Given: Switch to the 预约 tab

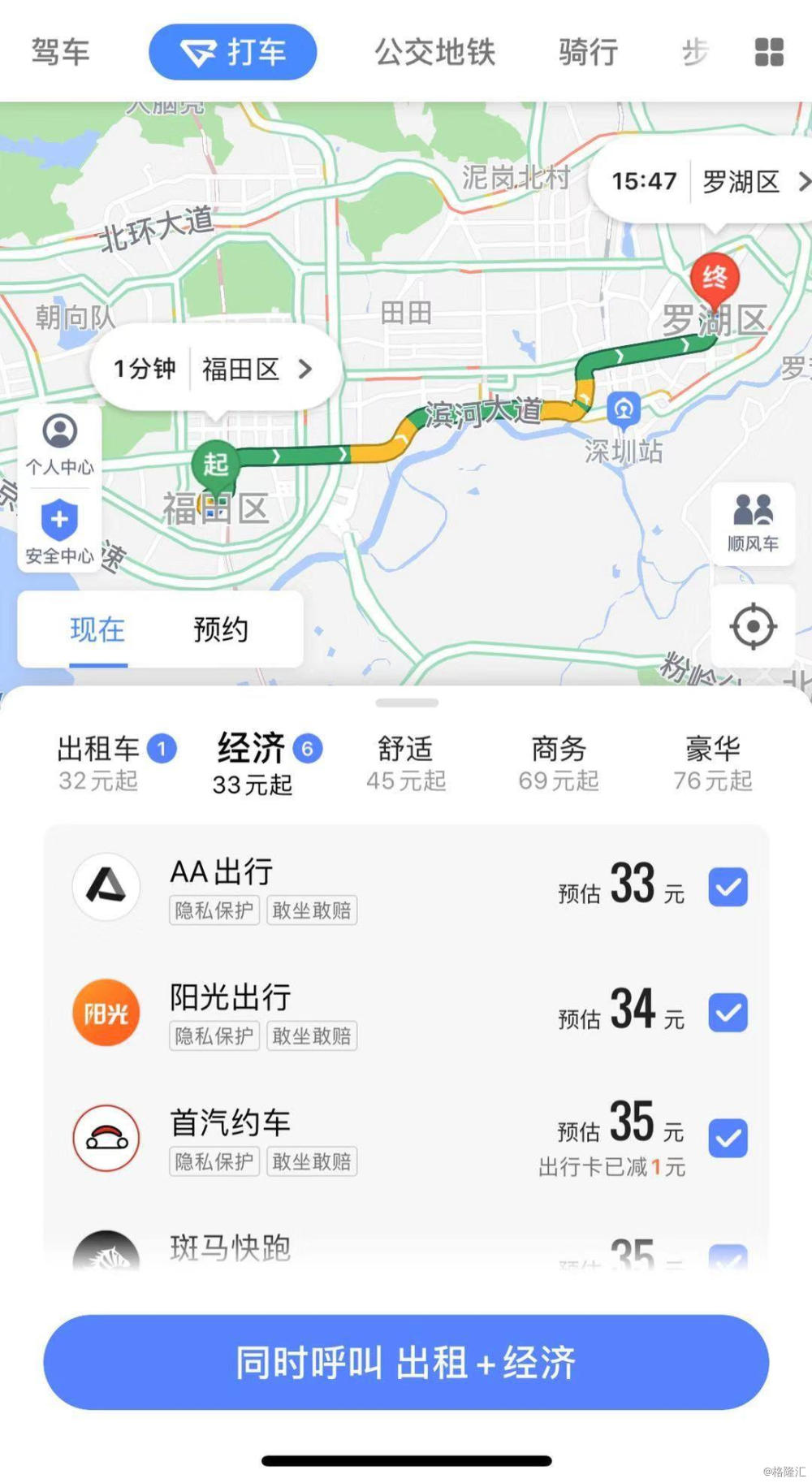Looking at the screenshot, I should tap(219, 629).
